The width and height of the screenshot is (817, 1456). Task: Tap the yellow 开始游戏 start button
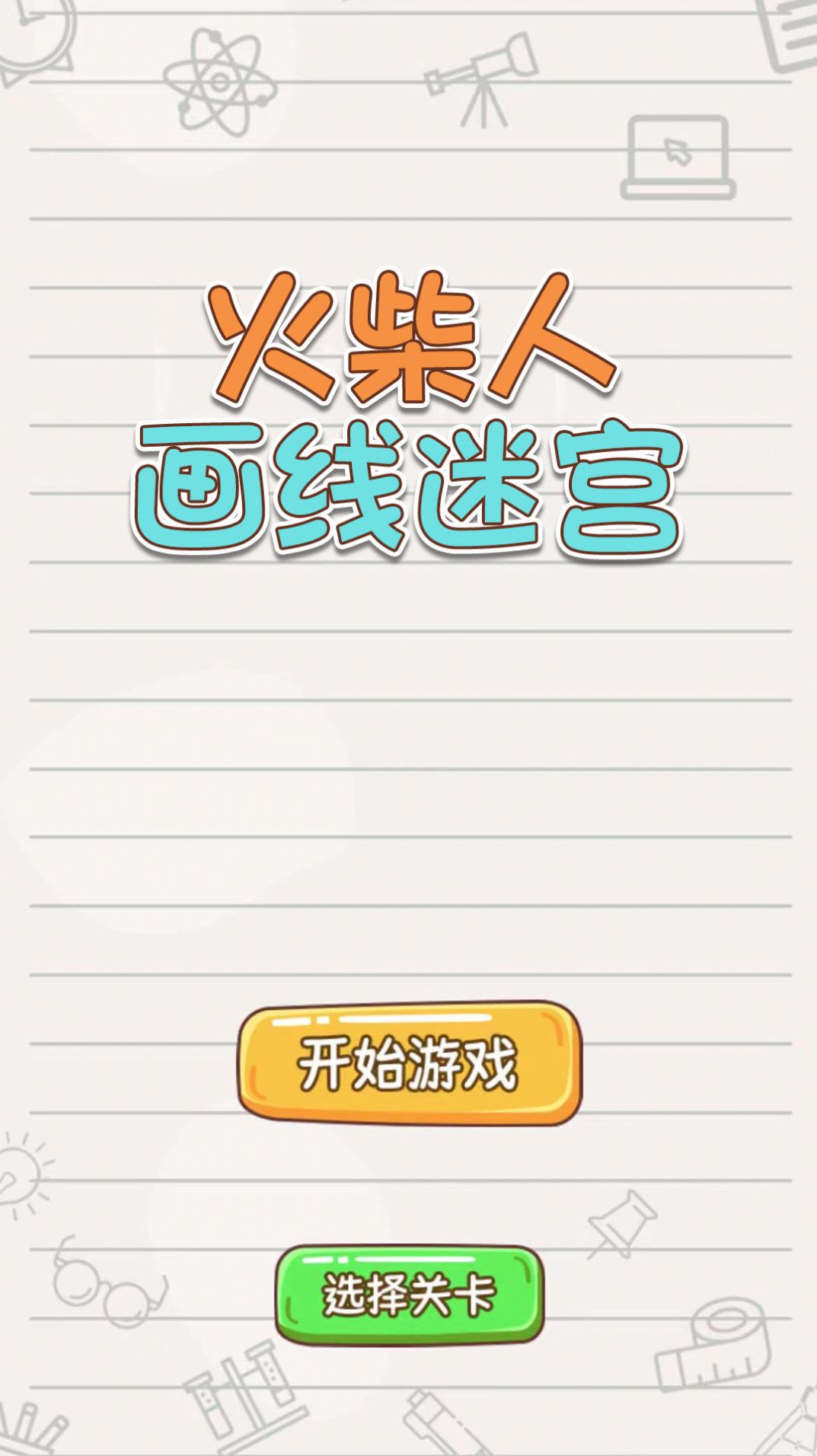[x=409, y=1063]
